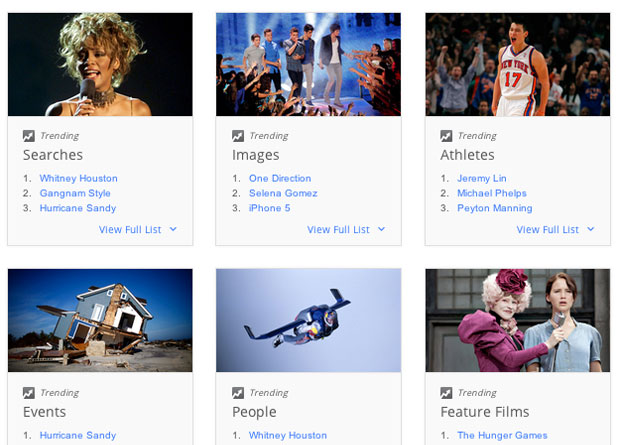Open the Jeremy Lin link
This screenshot has height=445, width=620.
[x=482, y=178]
